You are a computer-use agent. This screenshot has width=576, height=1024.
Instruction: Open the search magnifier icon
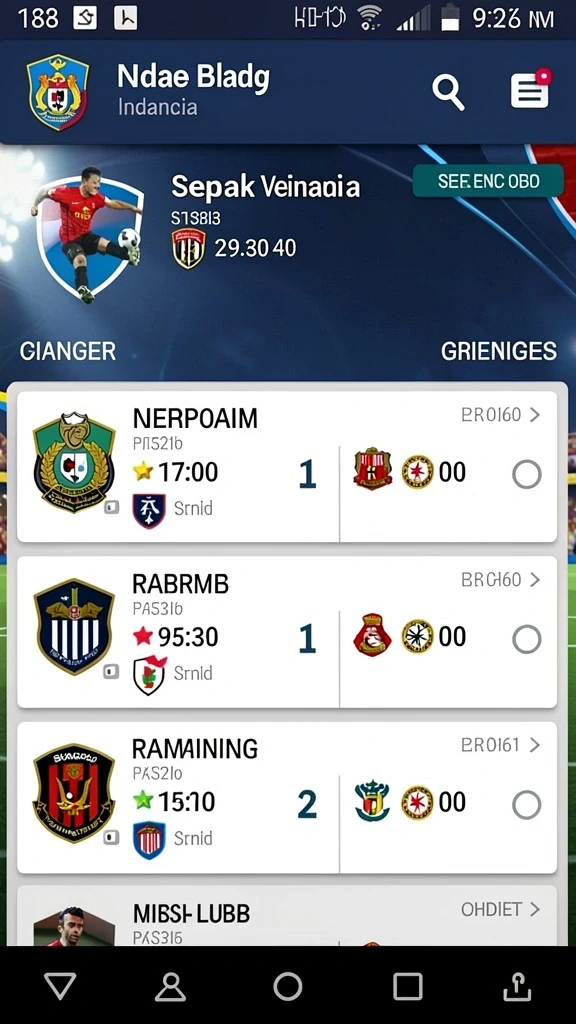click(x=448, y=92)
